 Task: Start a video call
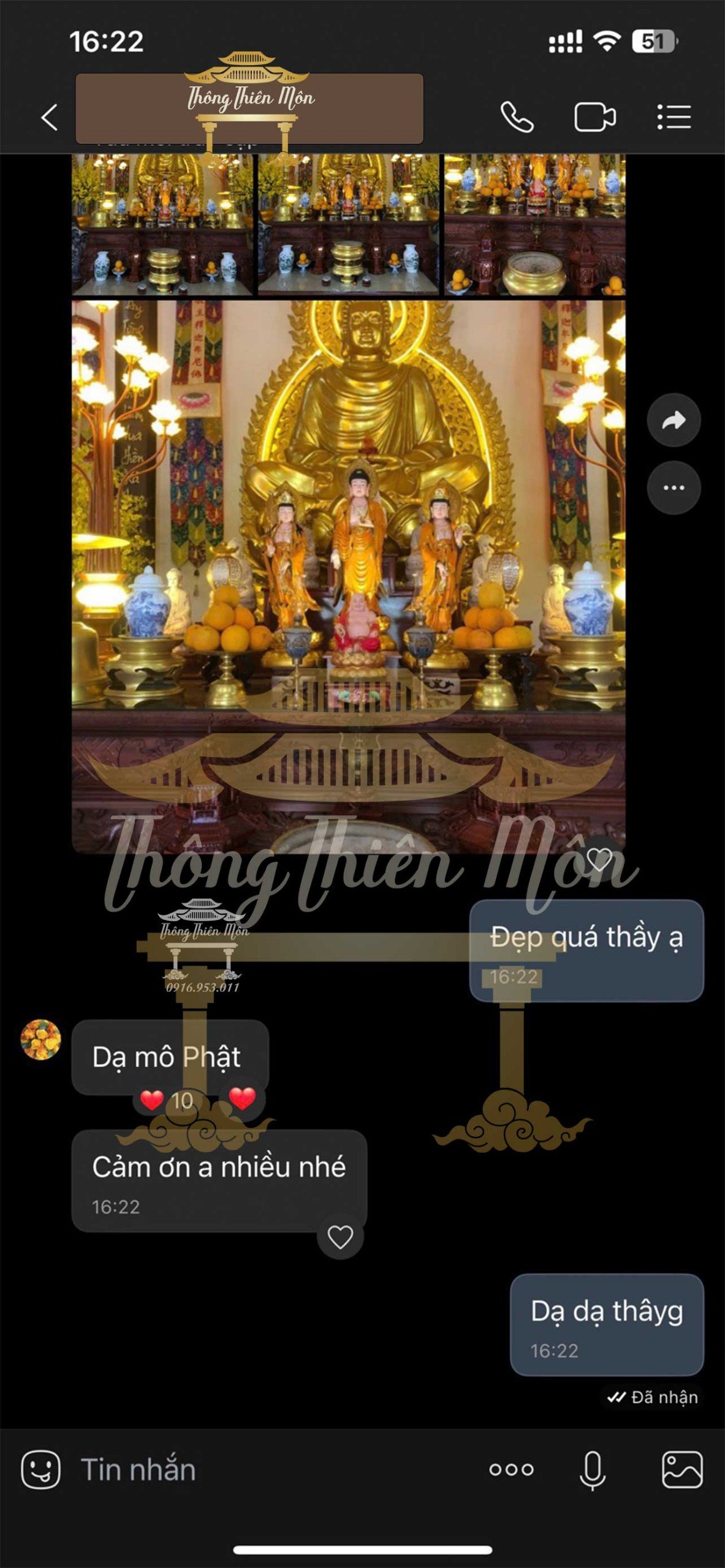[x=594, y=117]
